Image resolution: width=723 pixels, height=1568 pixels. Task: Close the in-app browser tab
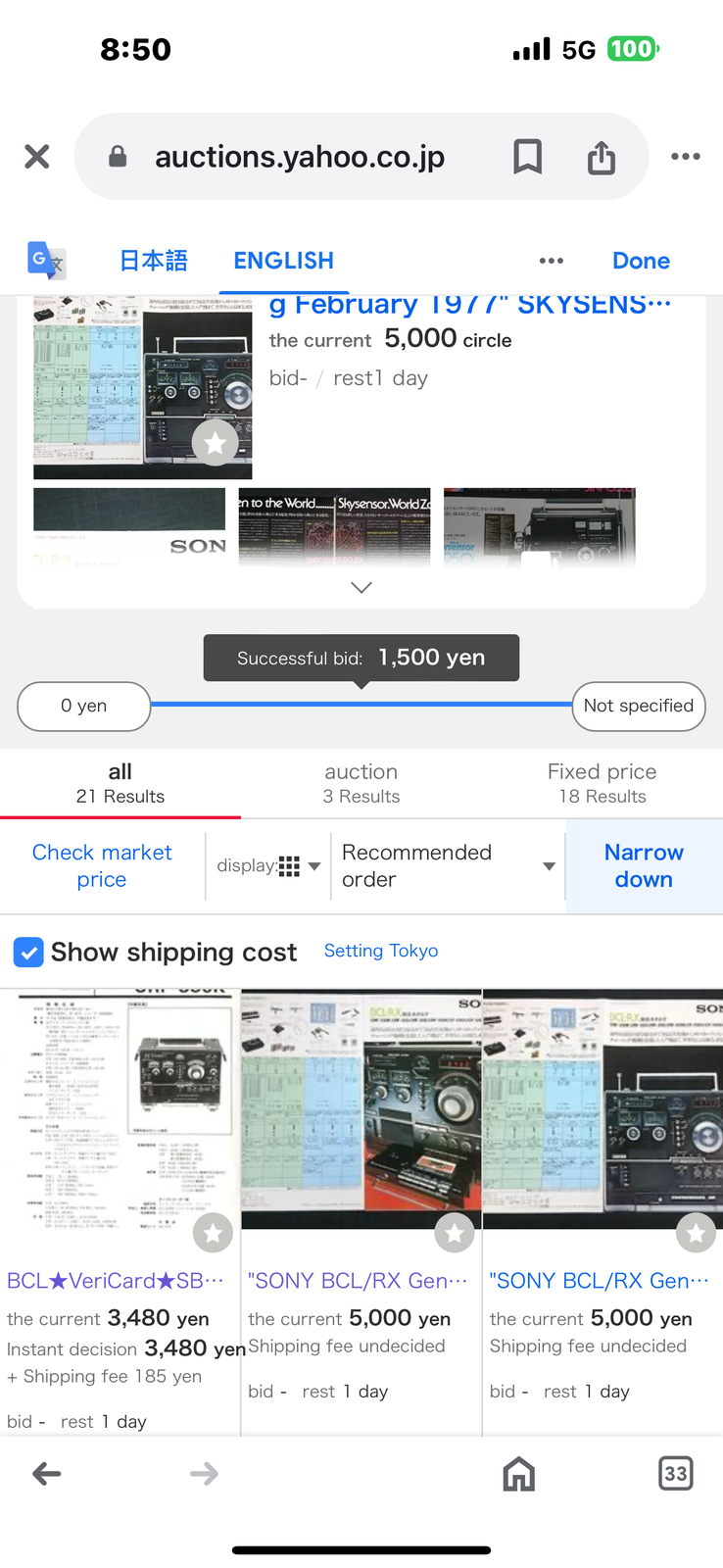(37, 157)
